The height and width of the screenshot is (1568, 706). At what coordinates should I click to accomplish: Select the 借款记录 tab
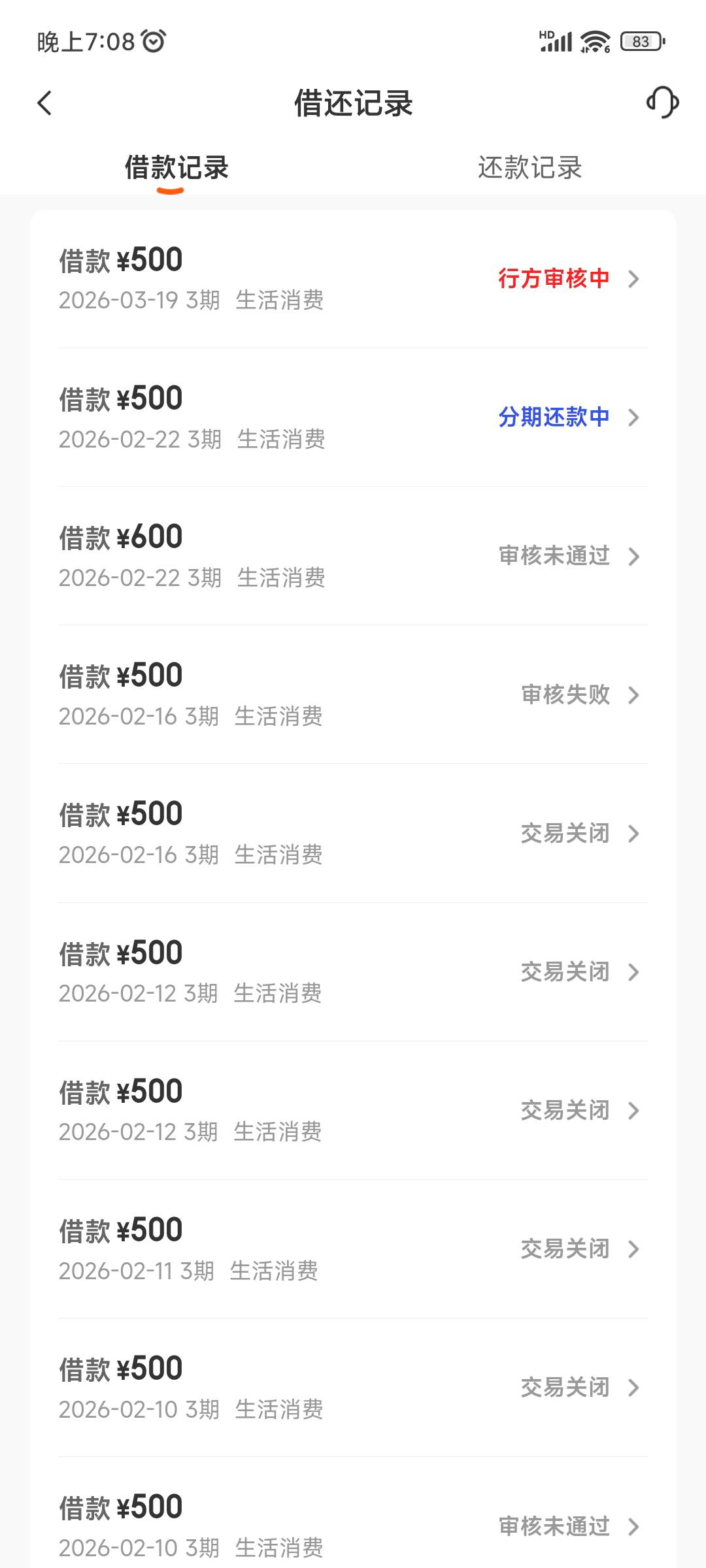click(176, 168)
